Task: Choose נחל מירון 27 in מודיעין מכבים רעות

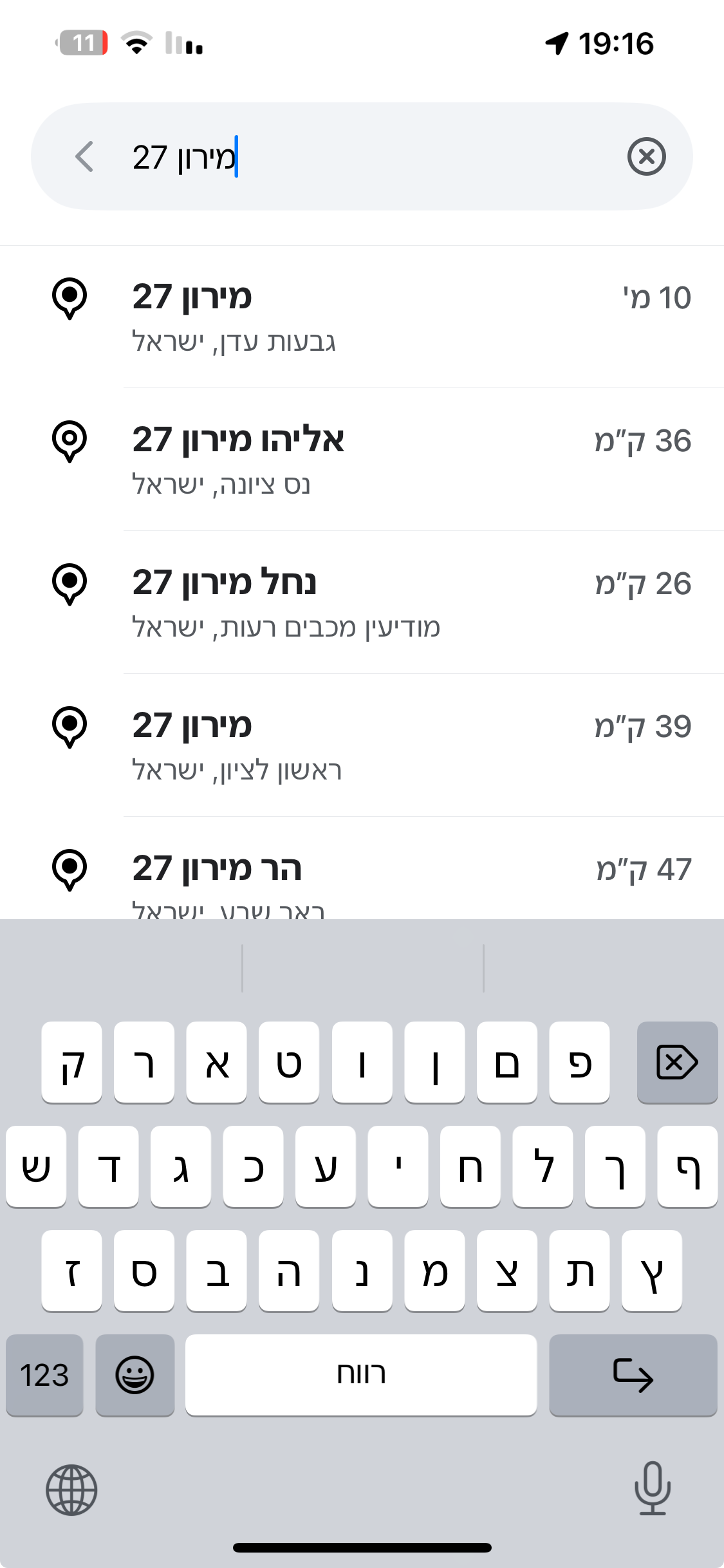Action: (x=360, y=602)
